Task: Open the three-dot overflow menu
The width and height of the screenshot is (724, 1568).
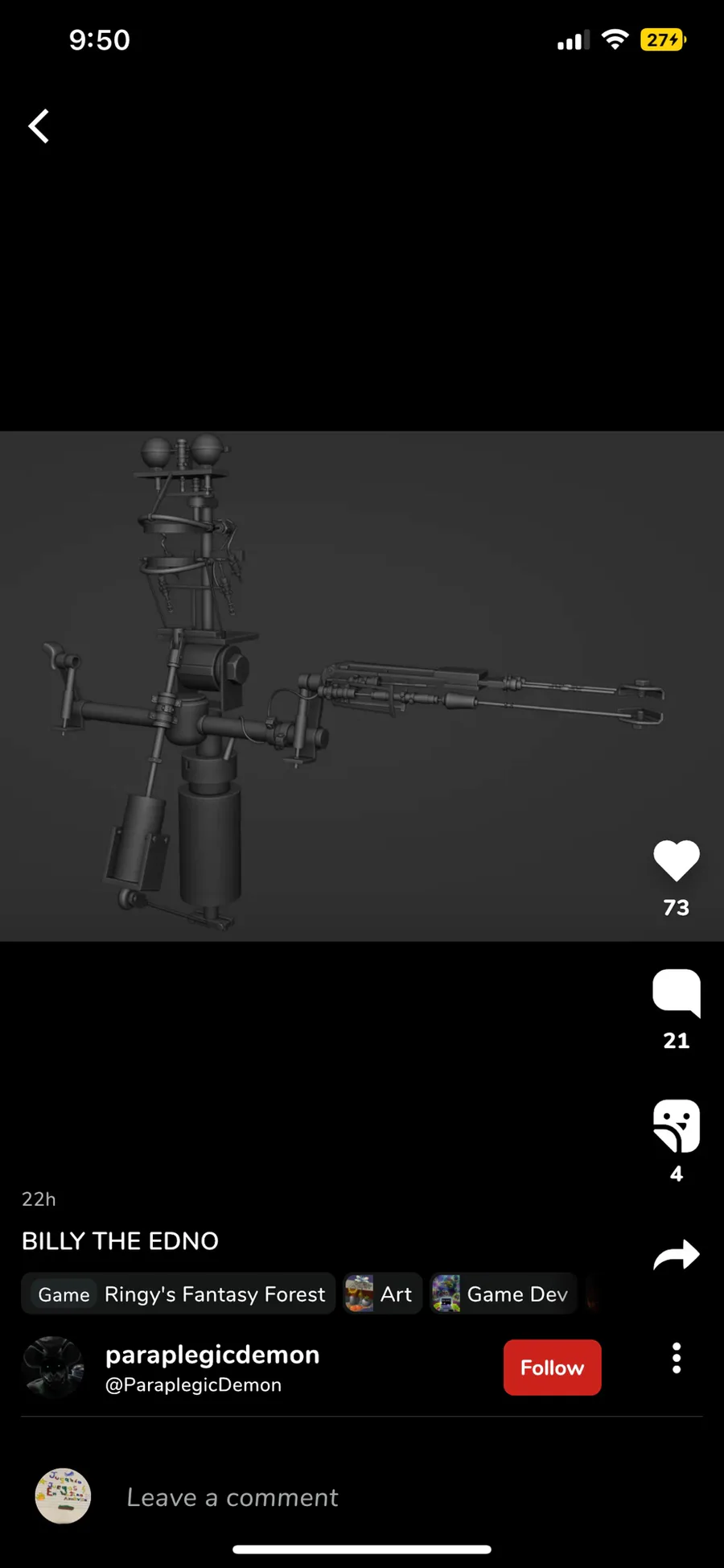Action: coord(677,1358)
